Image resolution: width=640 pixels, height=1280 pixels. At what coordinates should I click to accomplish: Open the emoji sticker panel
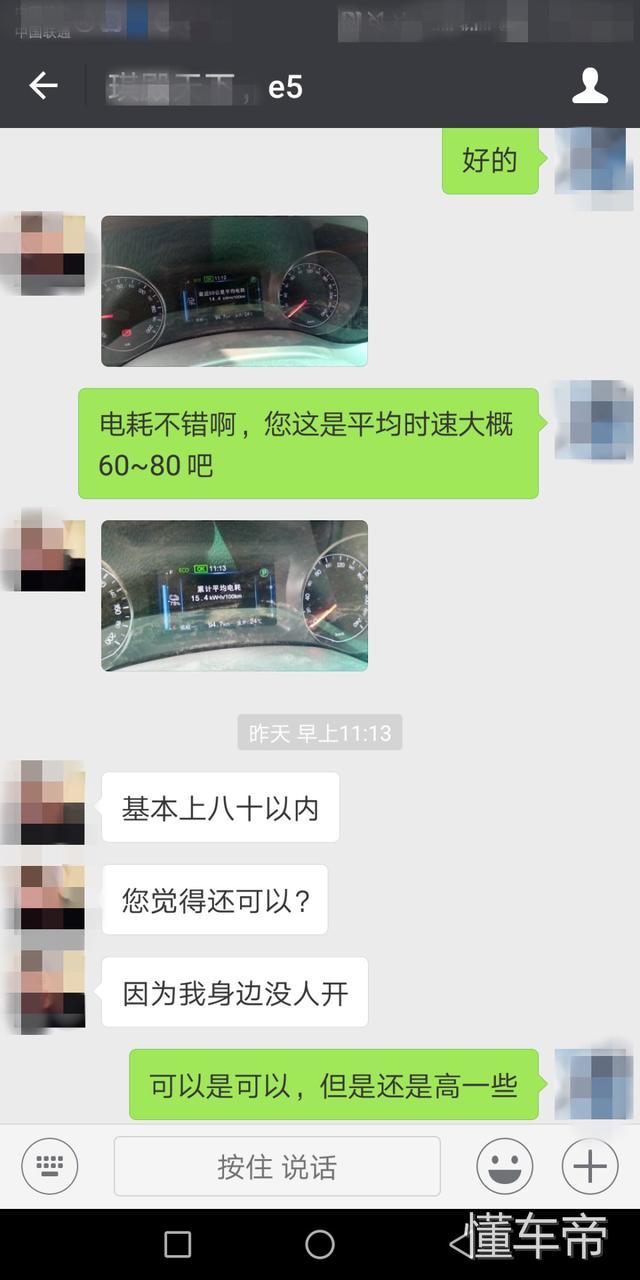[x=504, y=1166]
